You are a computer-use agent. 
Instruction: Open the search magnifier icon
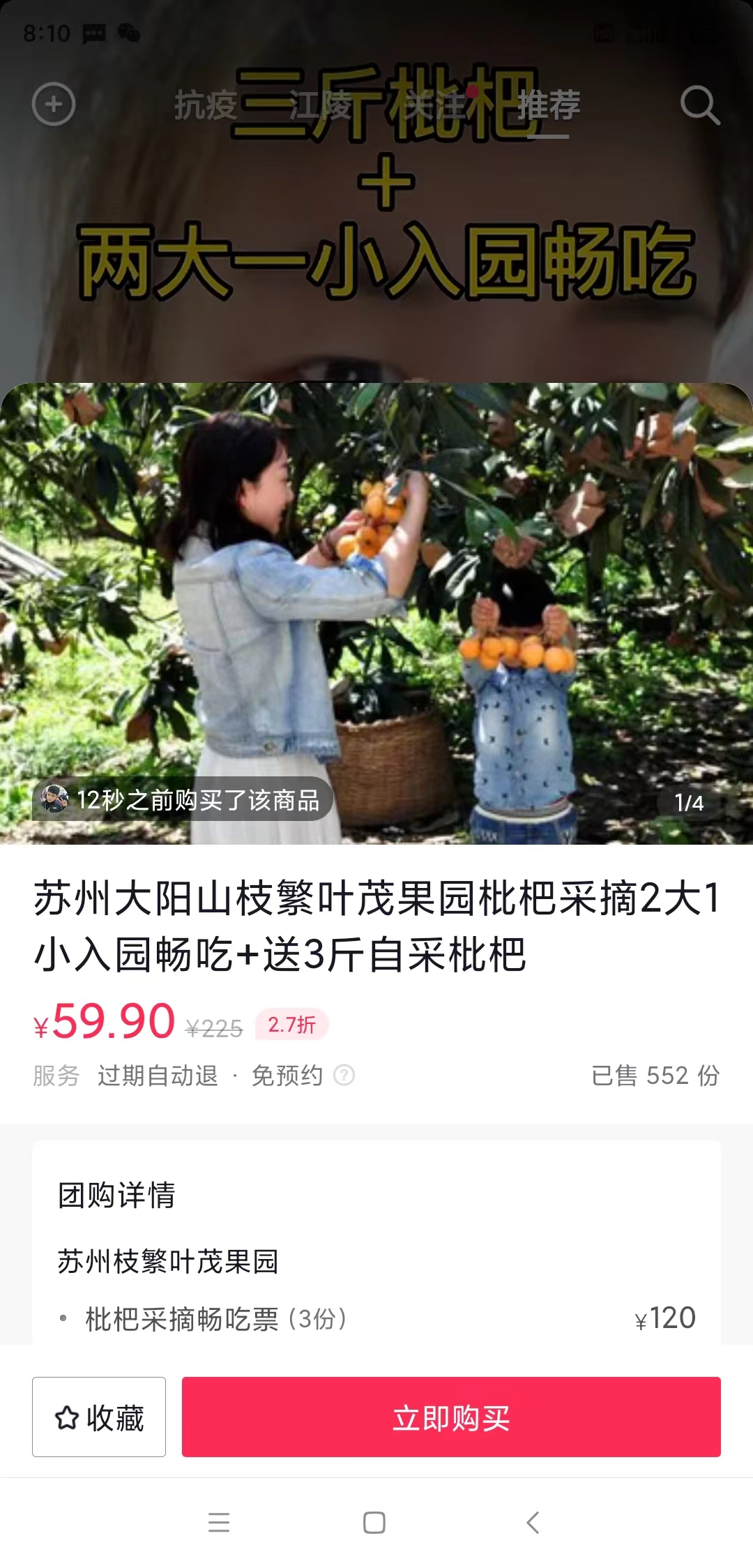point(699,105)
